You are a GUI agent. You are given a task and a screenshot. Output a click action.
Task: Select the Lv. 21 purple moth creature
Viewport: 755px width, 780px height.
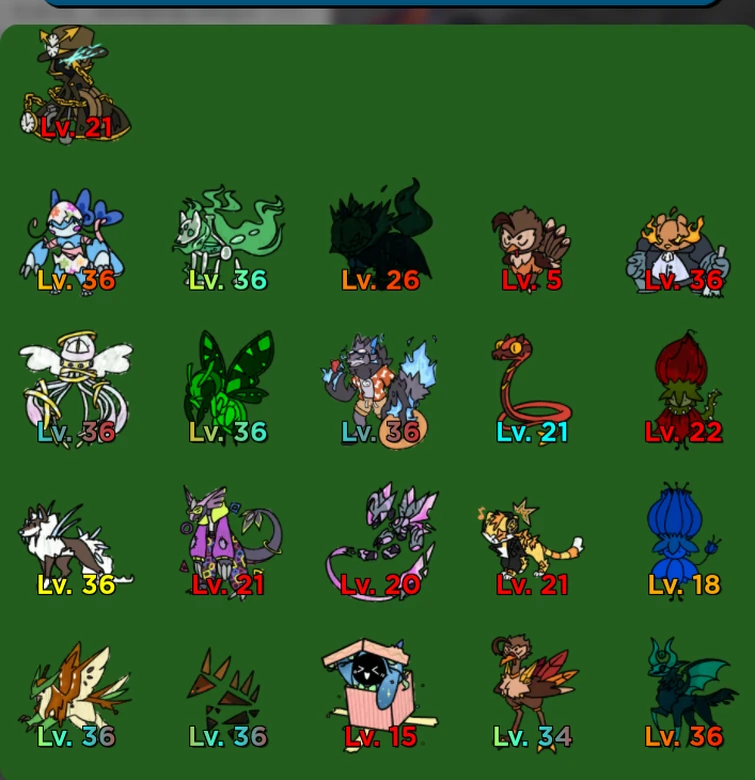(x=227, y=535)
